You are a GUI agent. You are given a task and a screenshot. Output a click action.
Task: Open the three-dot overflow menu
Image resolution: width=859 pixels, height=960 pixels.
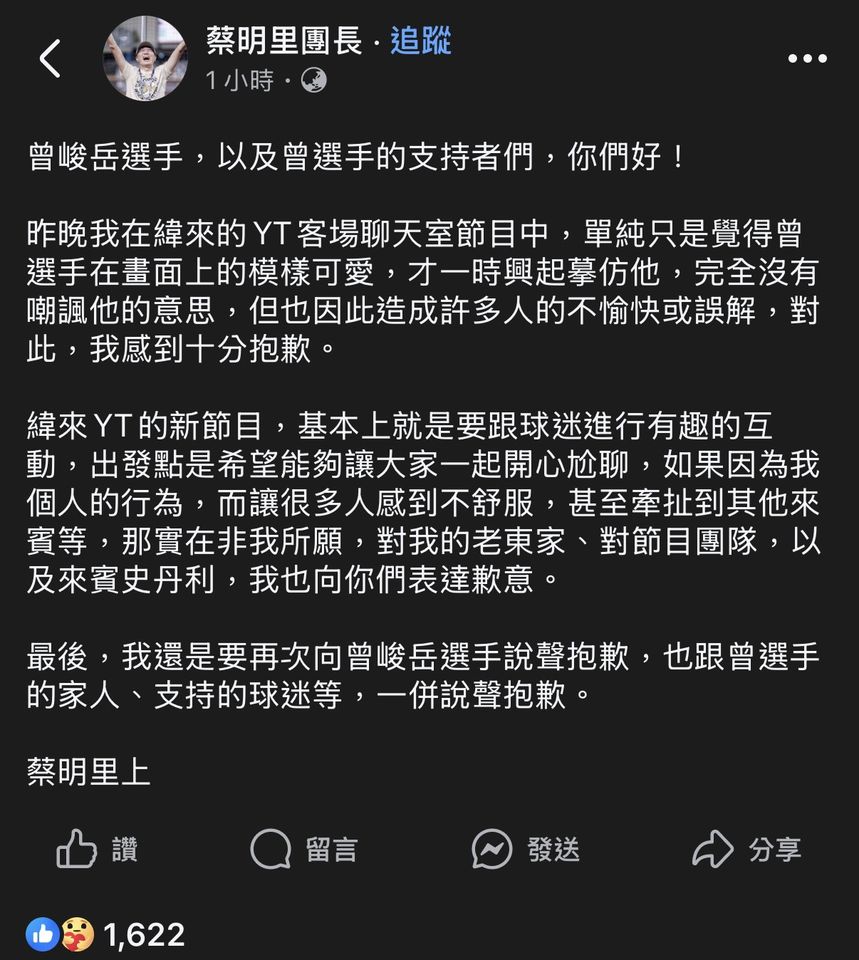click(x=807, y=59)
